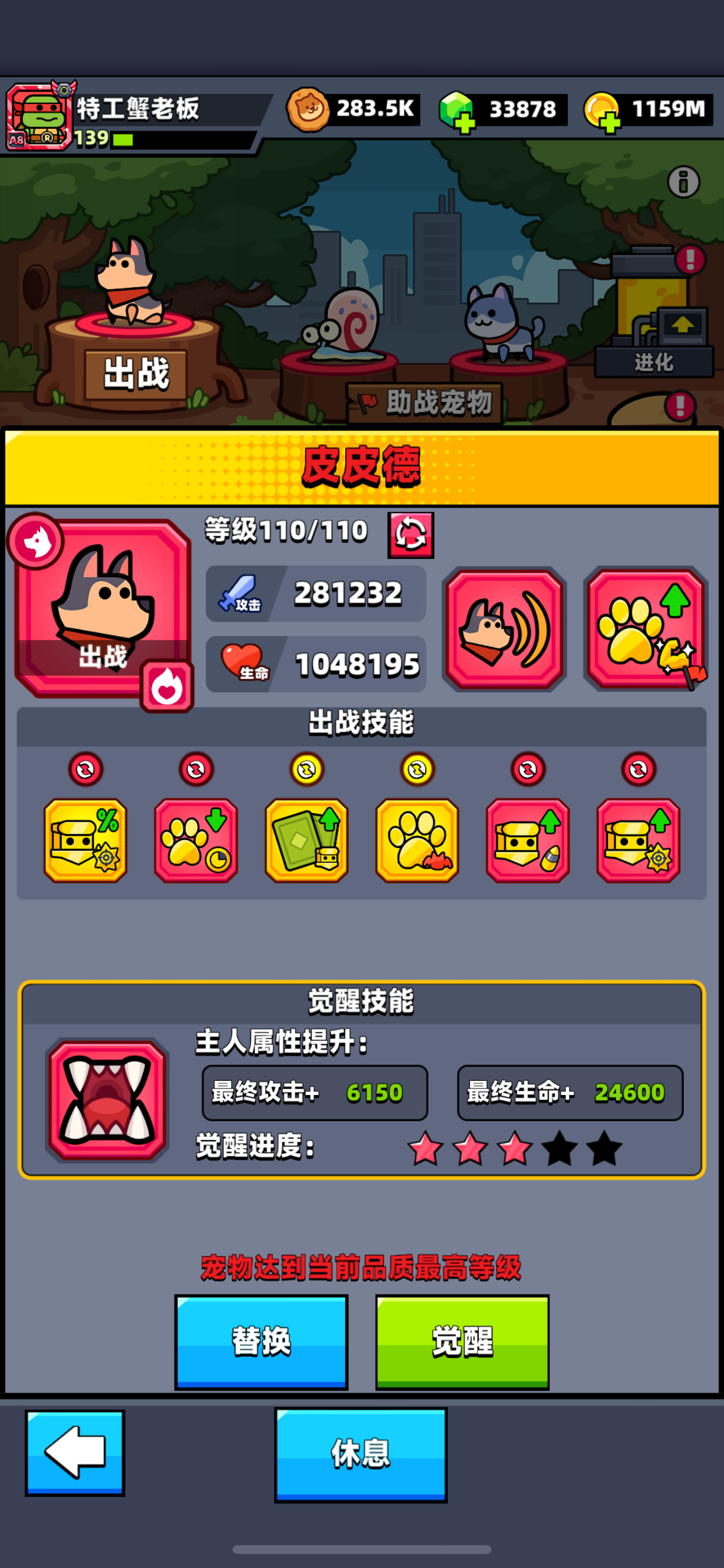Go back with the arrow button
Viewport: 724px width, 1568px height.
tap(75, 1452)
